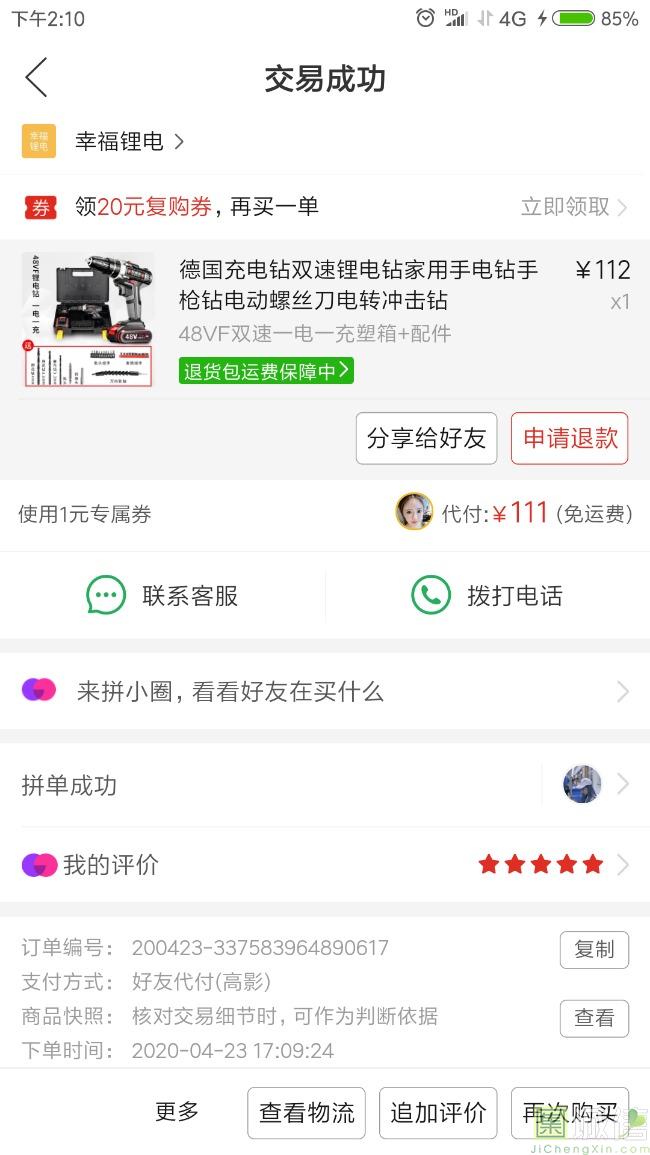Screen dimensions: 650x1155
Task: Tap 查看 for the product snapshot
Action: 594,1018
